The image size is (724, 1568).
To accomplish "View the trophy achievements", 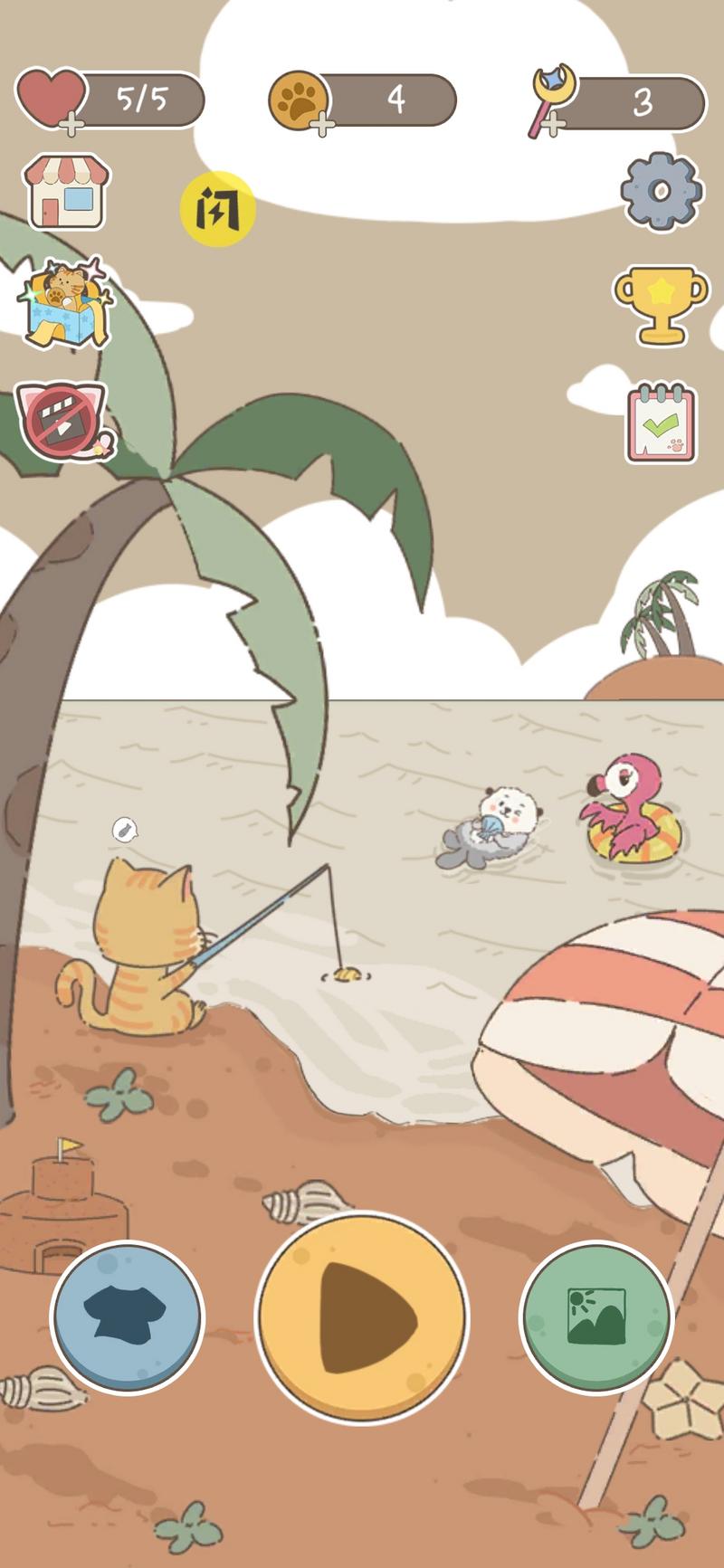I will pyautogui.click(x=661, y=305).
